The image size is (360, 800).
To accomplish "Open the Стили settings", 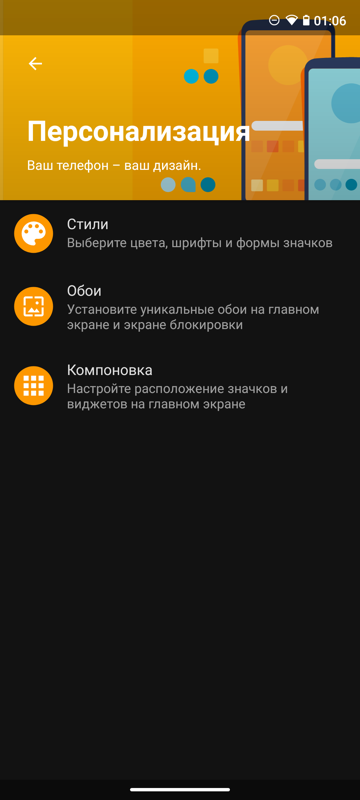I will pyautogui.click(x=180, y=233).
